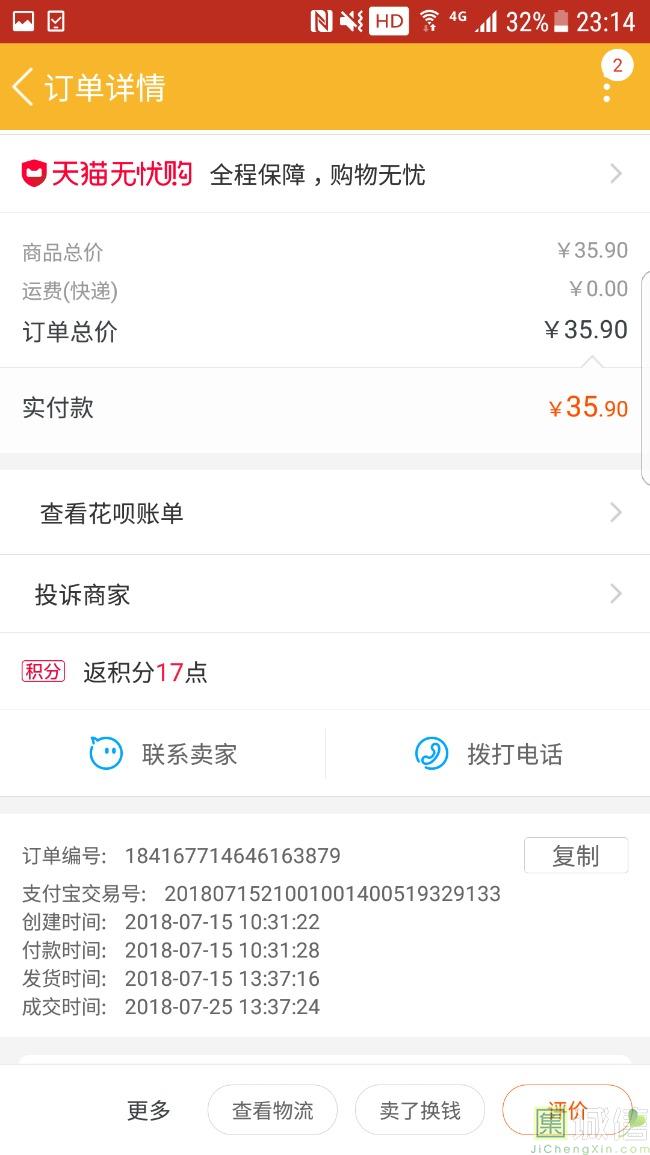Screen dimensions: 650x1155
Task: Open 查看花呗账单
Action: click(x=324, y=513)
